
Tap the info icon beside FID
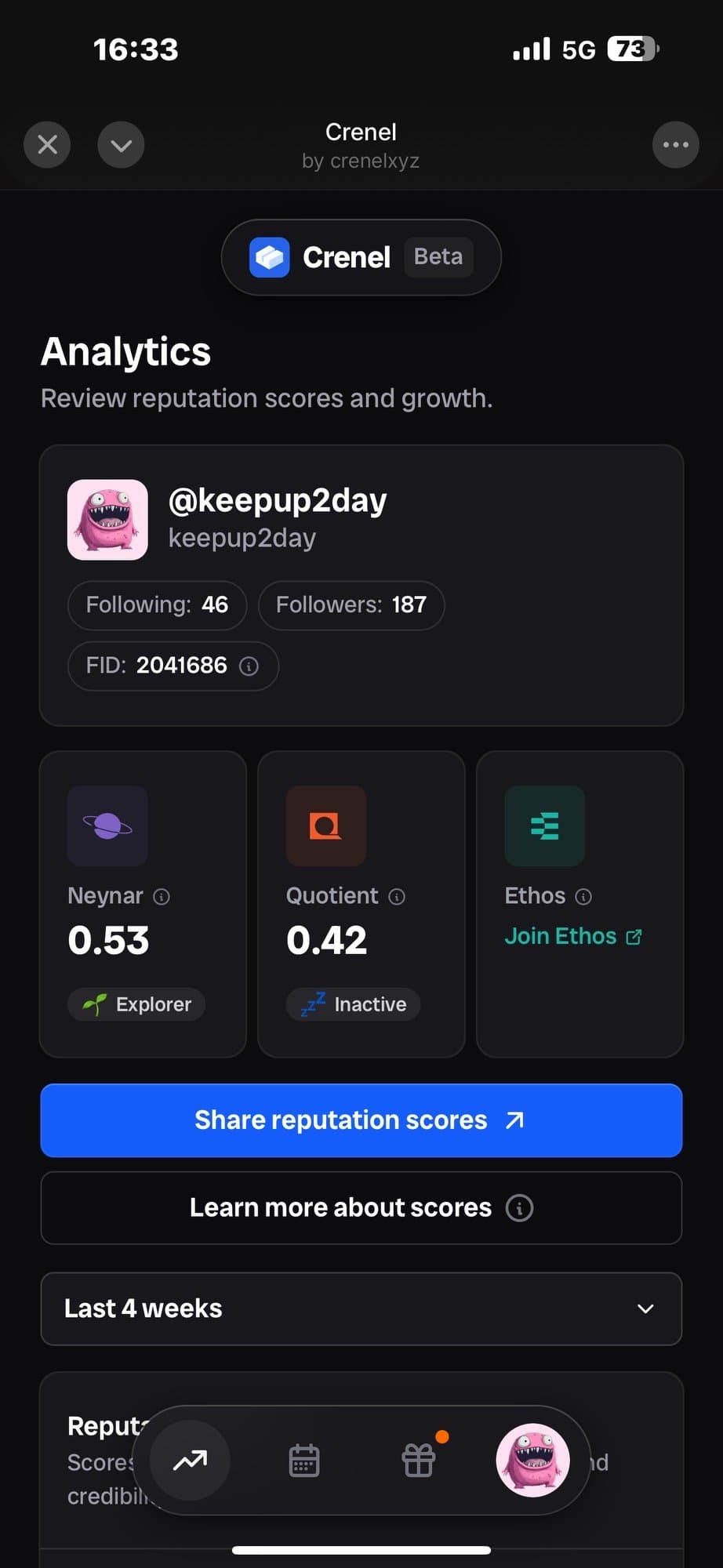pyautogui.click(x=249, y=666)
